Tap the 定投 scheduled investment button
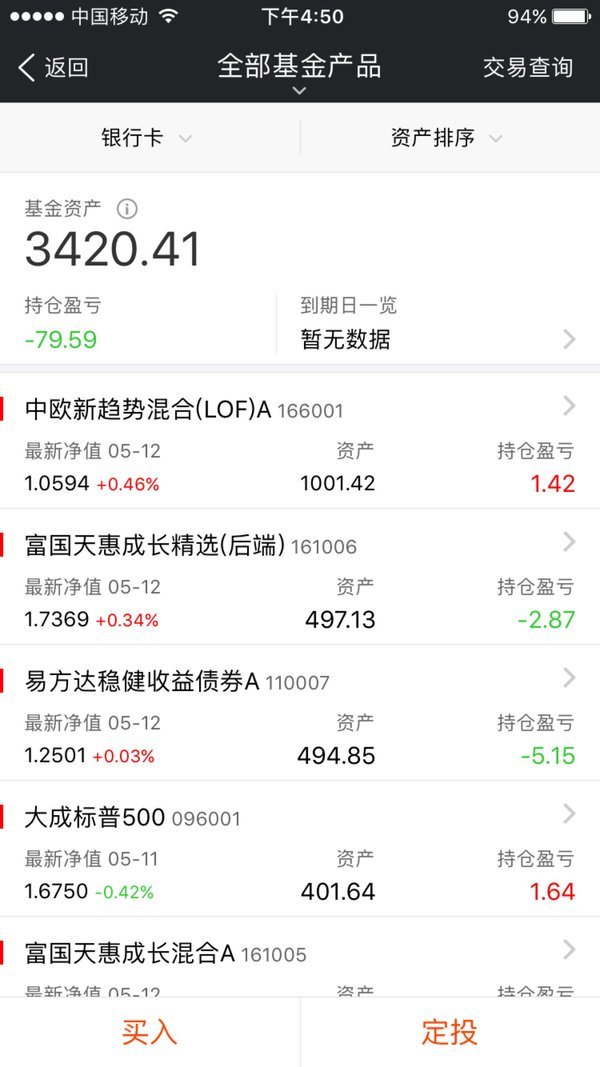The image size is (600, 1067). point(450,1032)
